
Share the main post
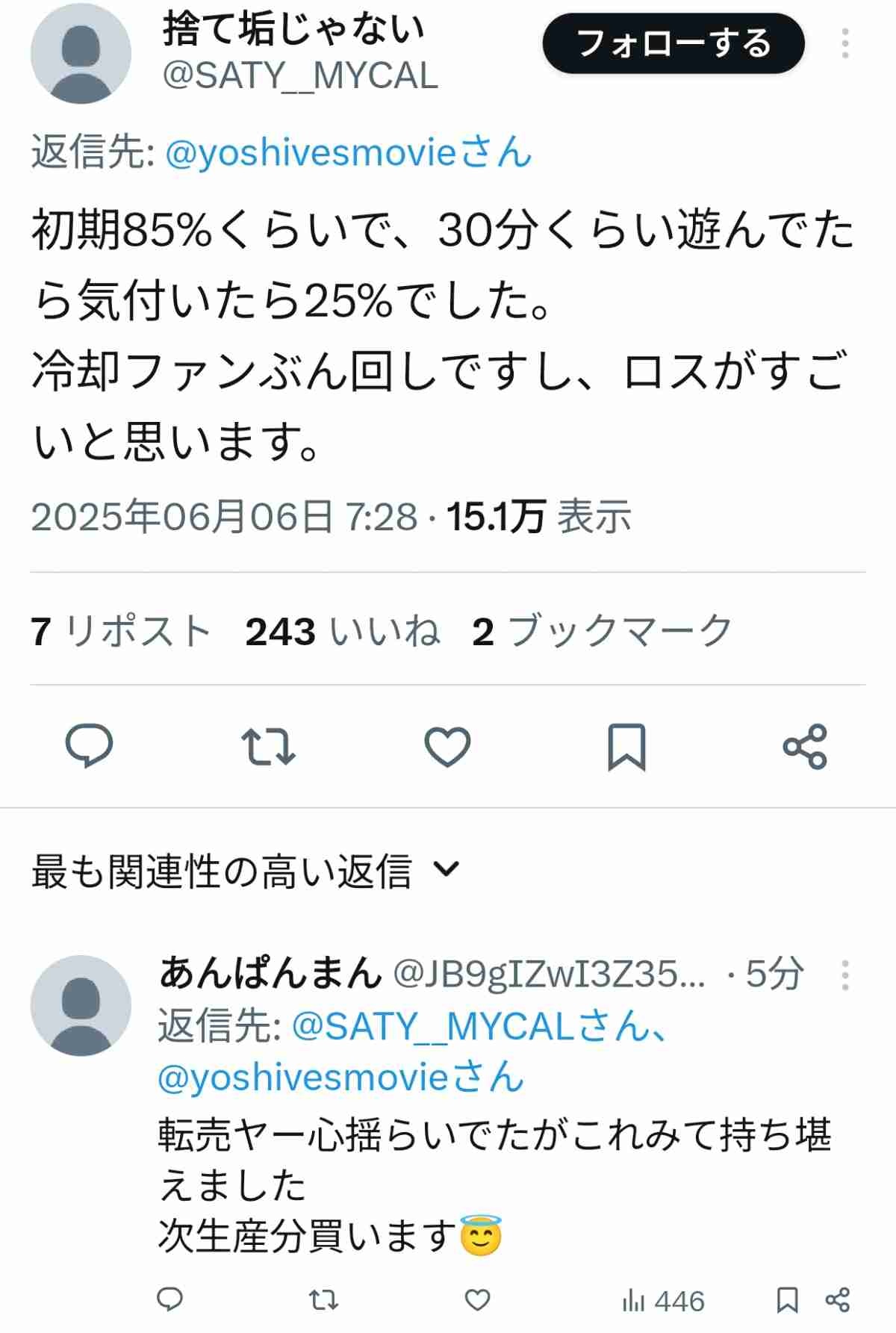coord(805,746)
